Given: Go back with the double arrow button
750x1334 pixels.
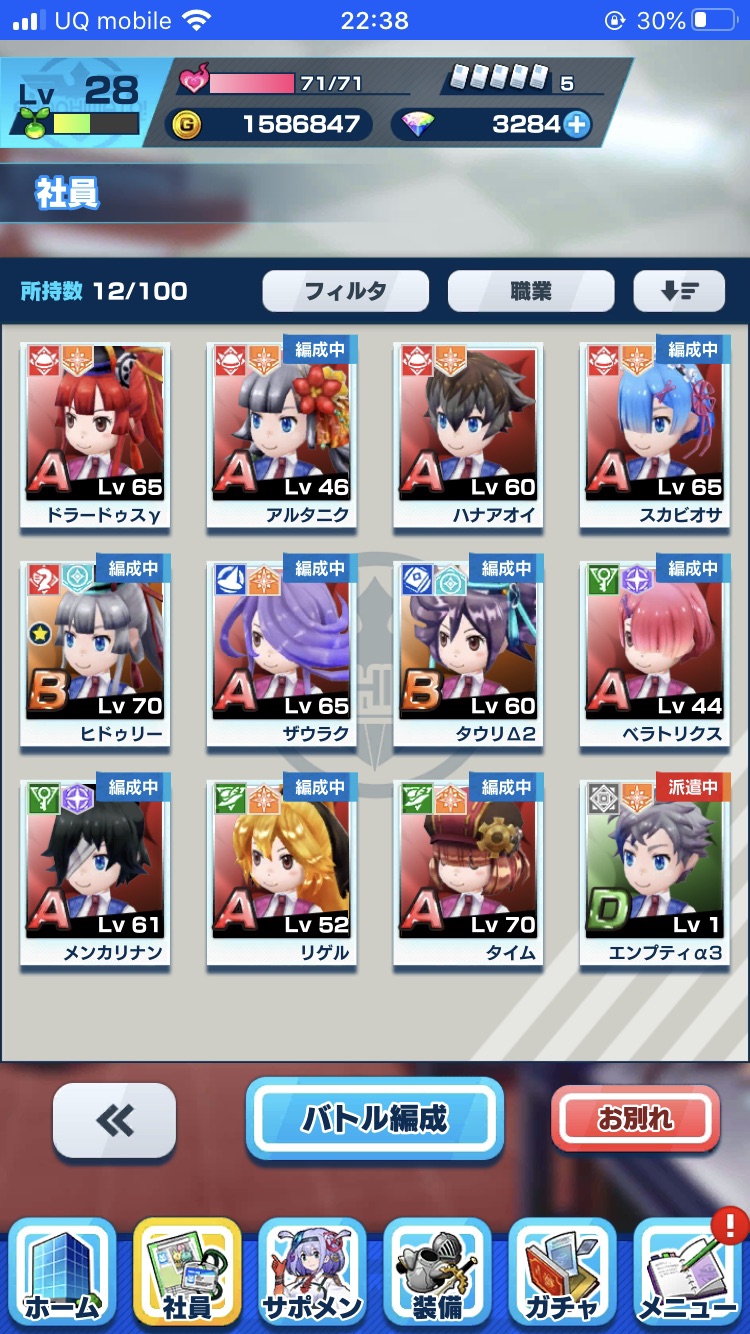Looking at the screenshot, I should [114, 1121].
